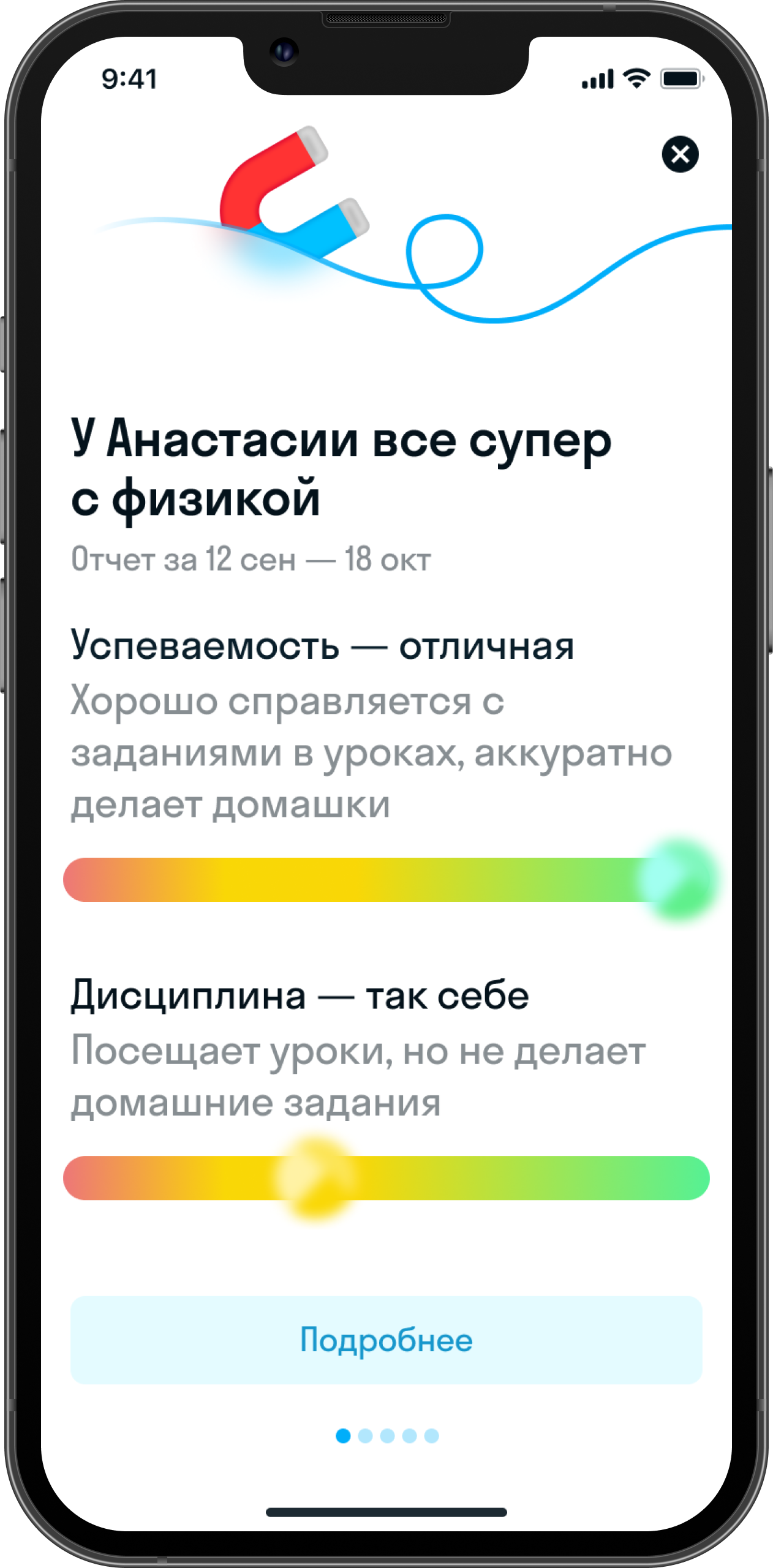
Task: Tap the Подробнее button
Action: tap(386, 1340)
